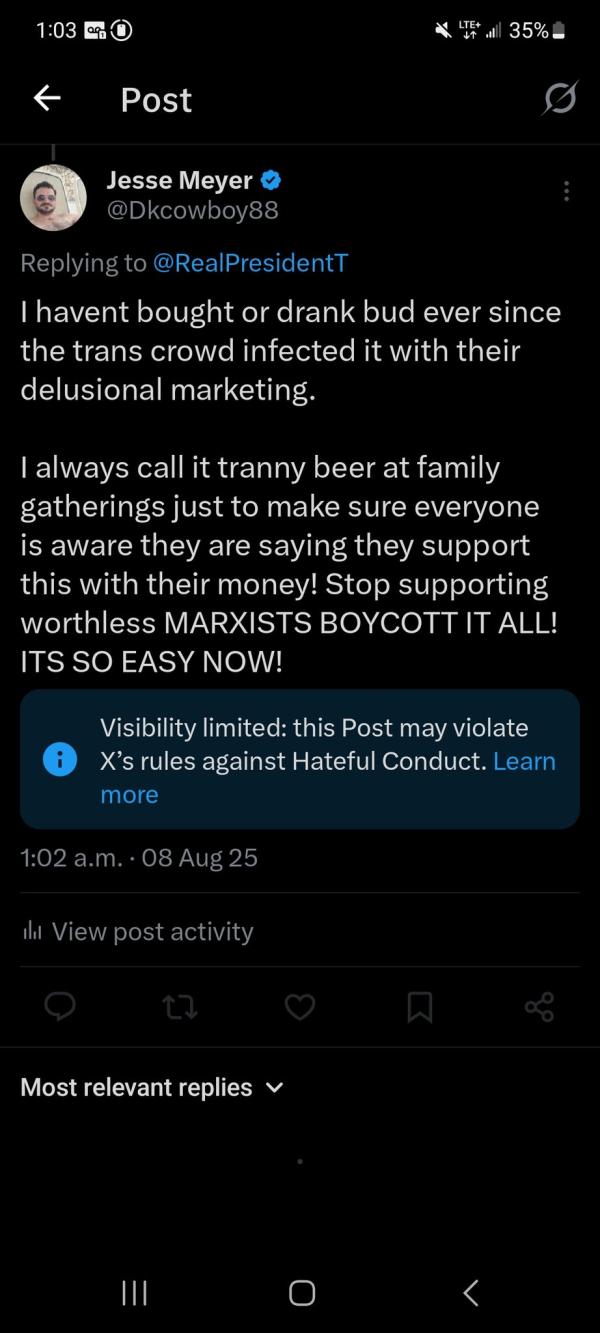This screenshot has height=1333, width=600.
Task: Open the post's three-dot overflow menu
Action: point(567,191)
